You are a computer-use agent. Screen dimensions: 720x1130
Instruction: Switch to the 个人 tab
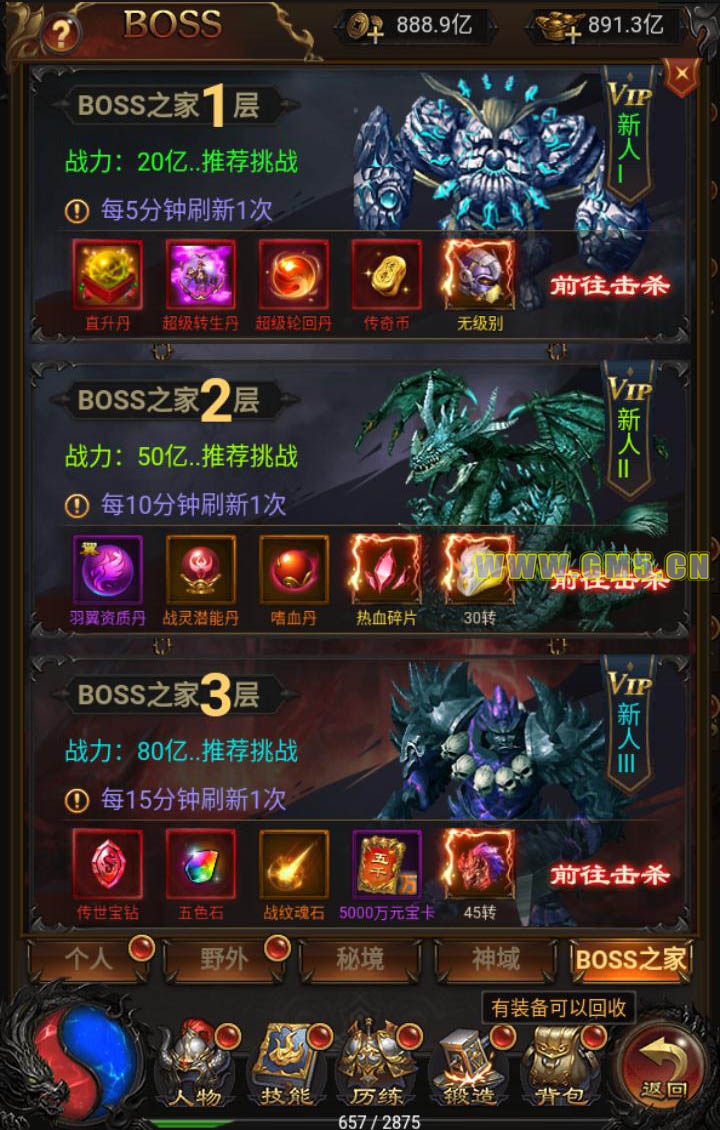(x=90, y=960)
